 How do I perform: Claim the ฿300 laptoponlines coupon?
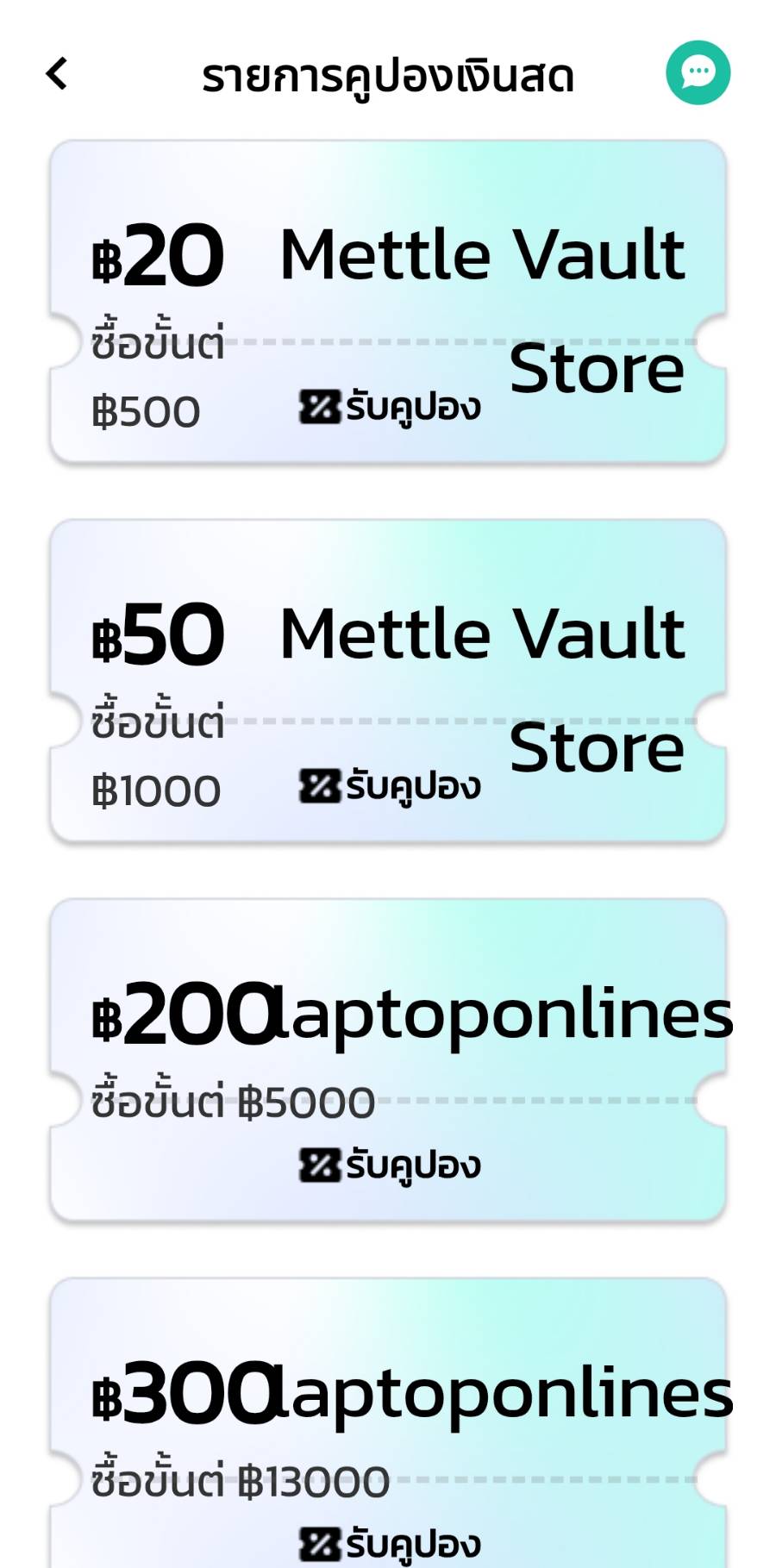click(x=390, y=1543)
